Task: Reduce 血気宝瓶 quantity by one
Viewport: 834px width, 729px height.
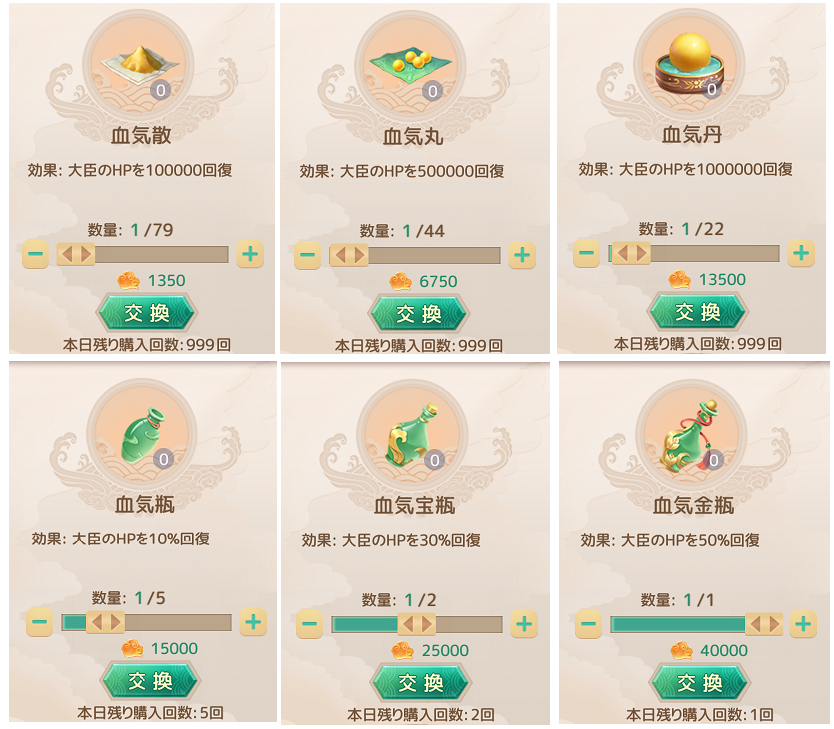Action: (309, 625)
